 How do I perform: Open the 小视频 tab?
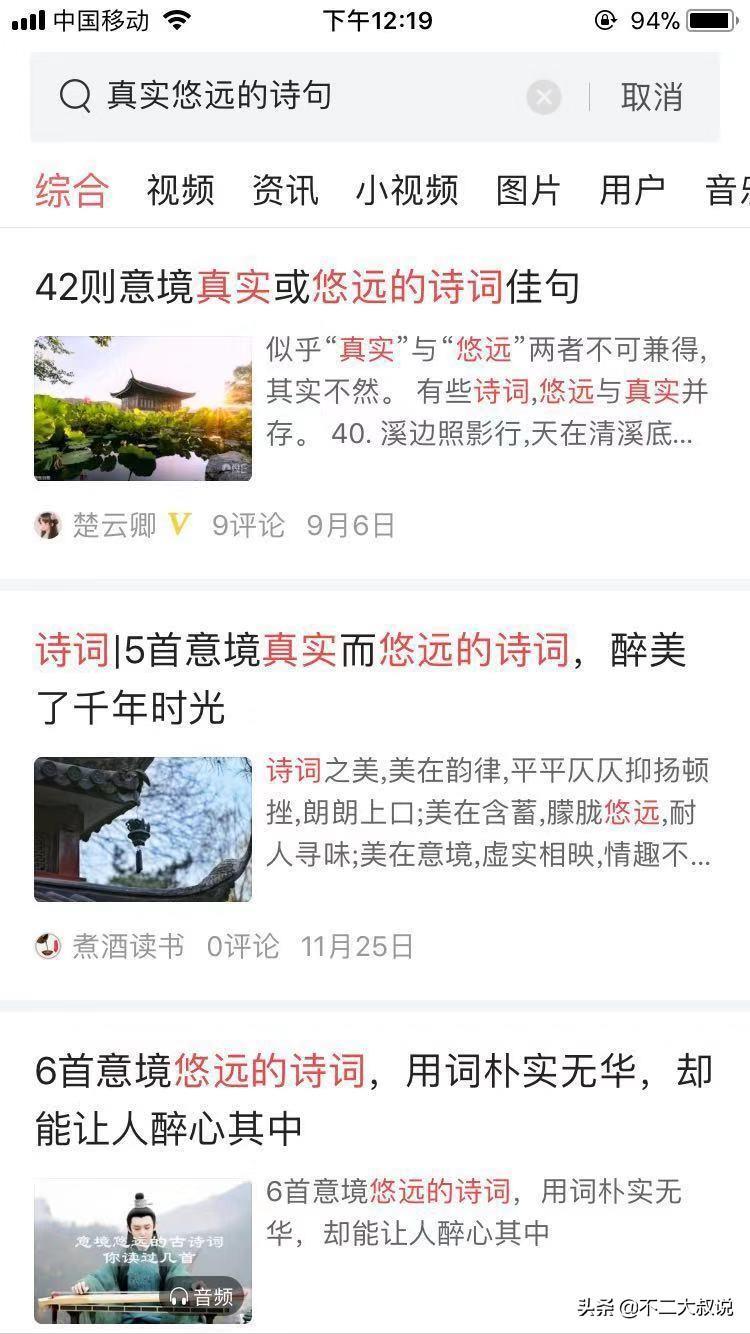(x=406, y=190)
